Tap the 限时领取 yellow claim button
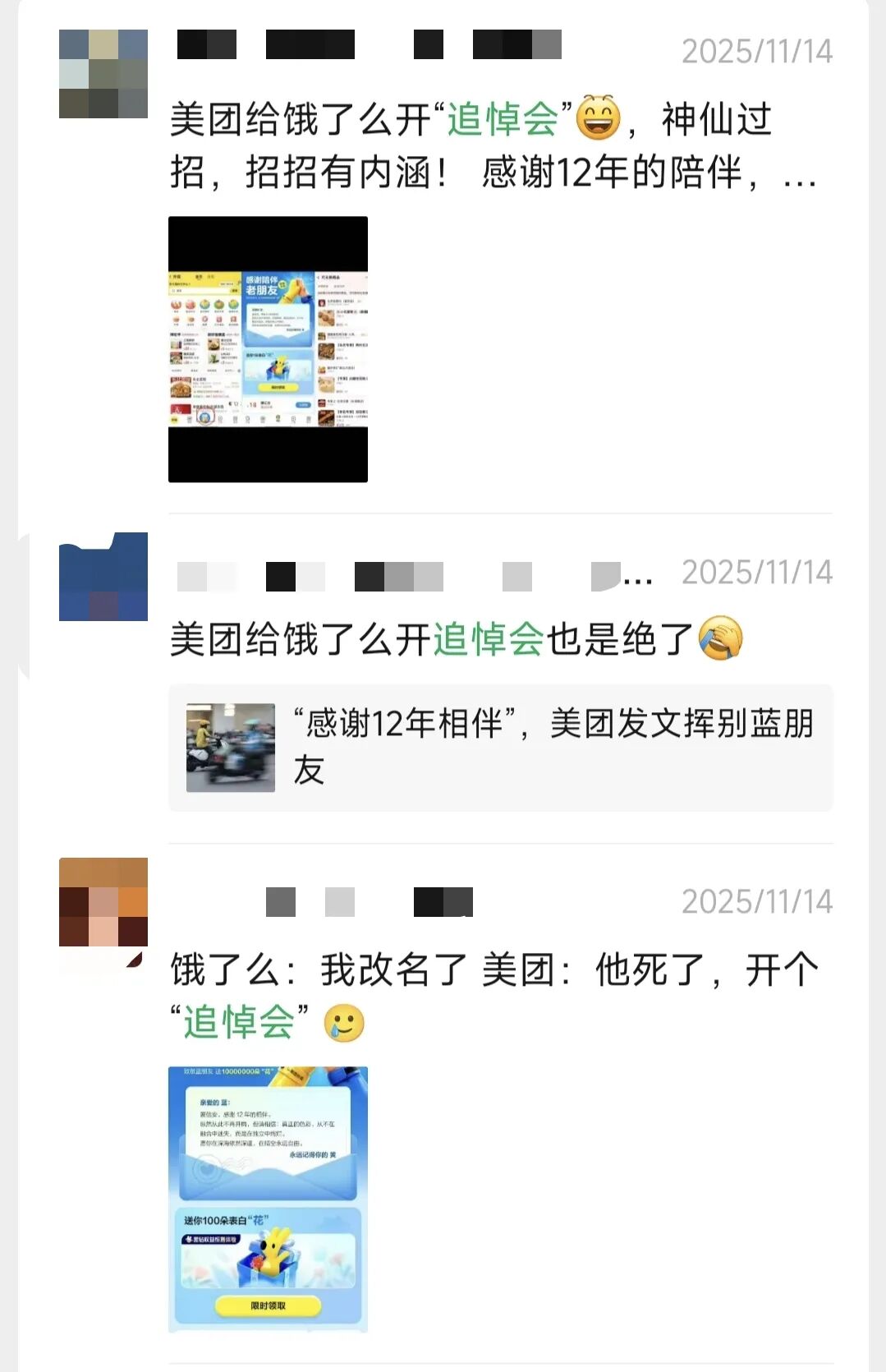Image resolution: width=886 pixels, height=1372 pixels. [269, 1305]
